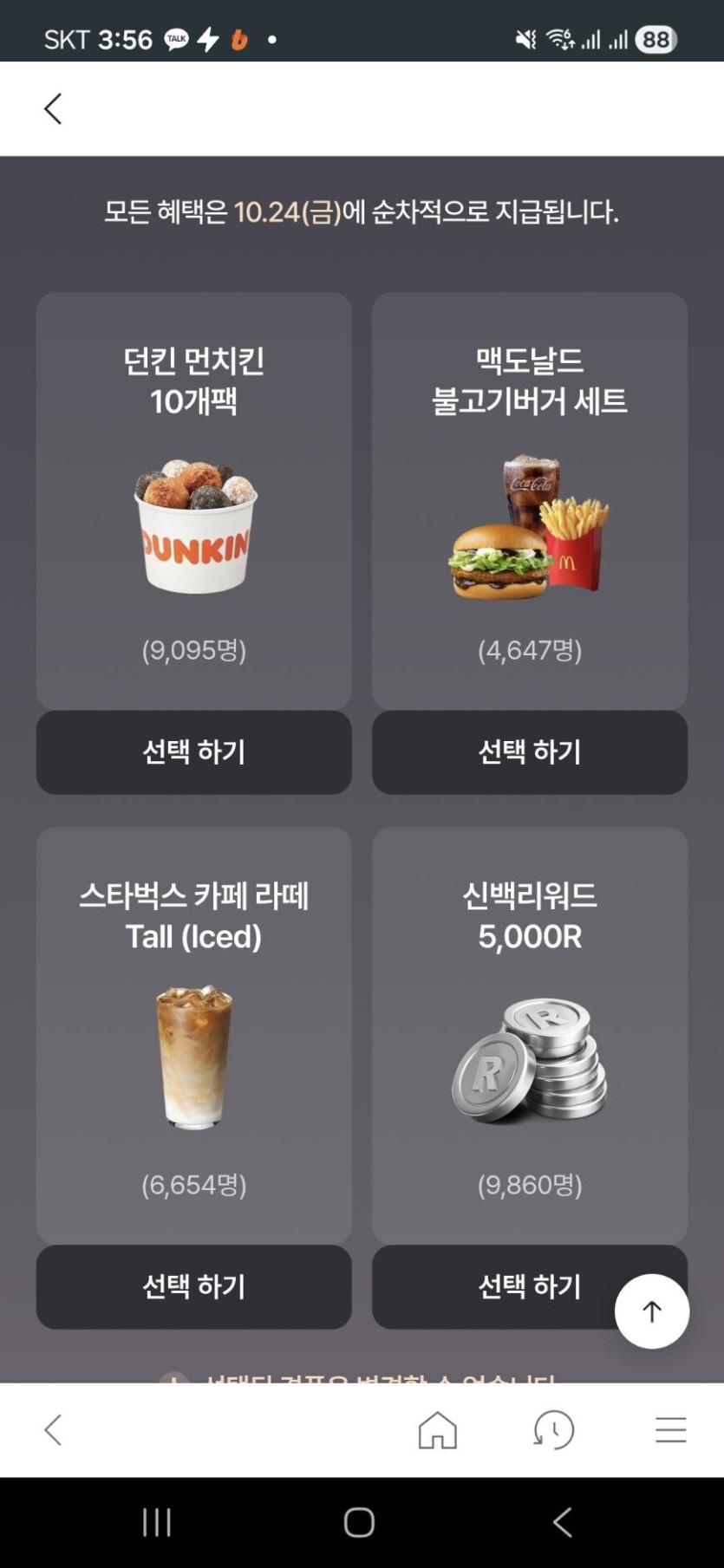Tap the (9,860명) participant count text

pyautogui.click(x=530, y=1186)
